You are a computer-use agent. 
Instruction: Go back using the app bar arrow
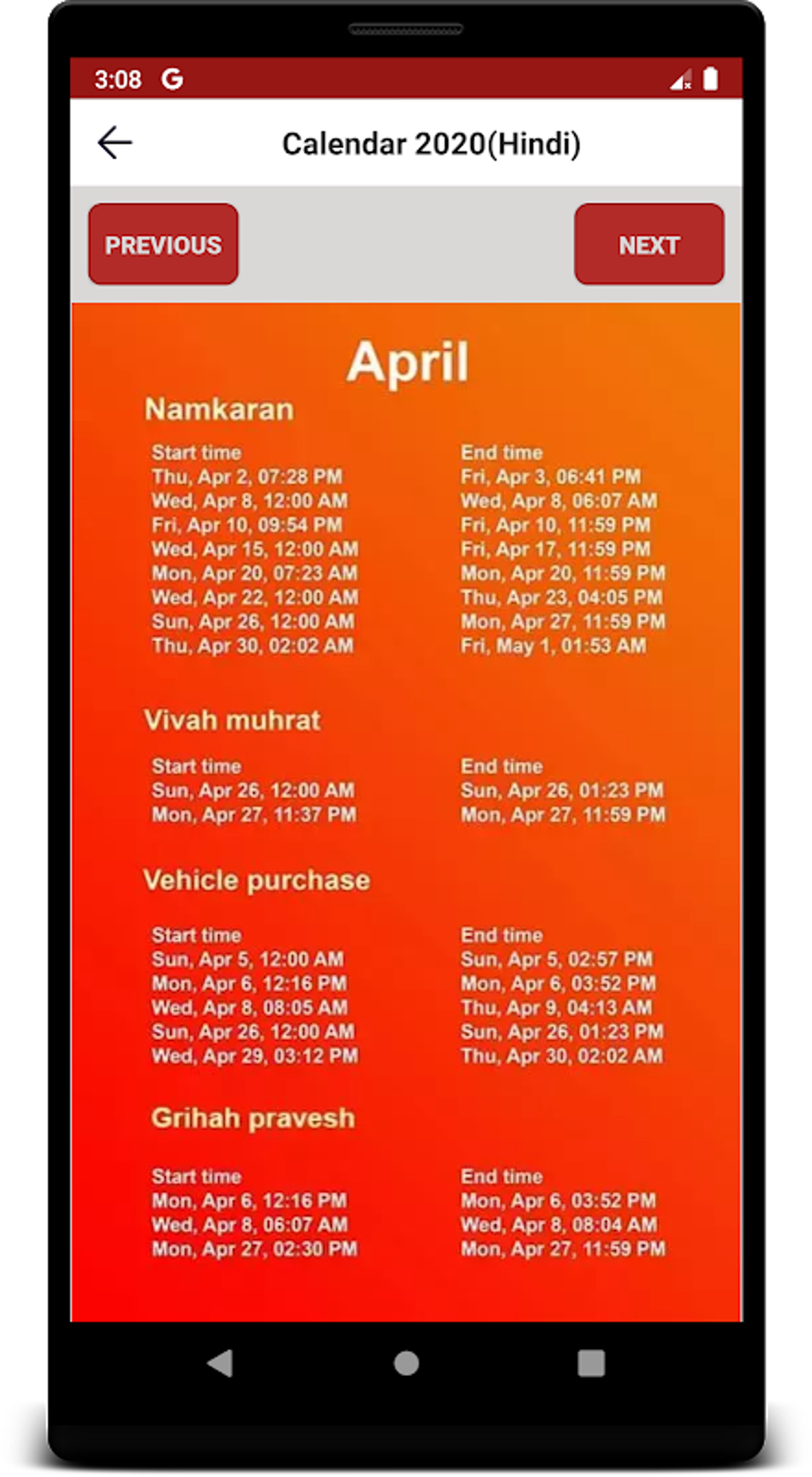pyautogui.click(x=115, y=143)
